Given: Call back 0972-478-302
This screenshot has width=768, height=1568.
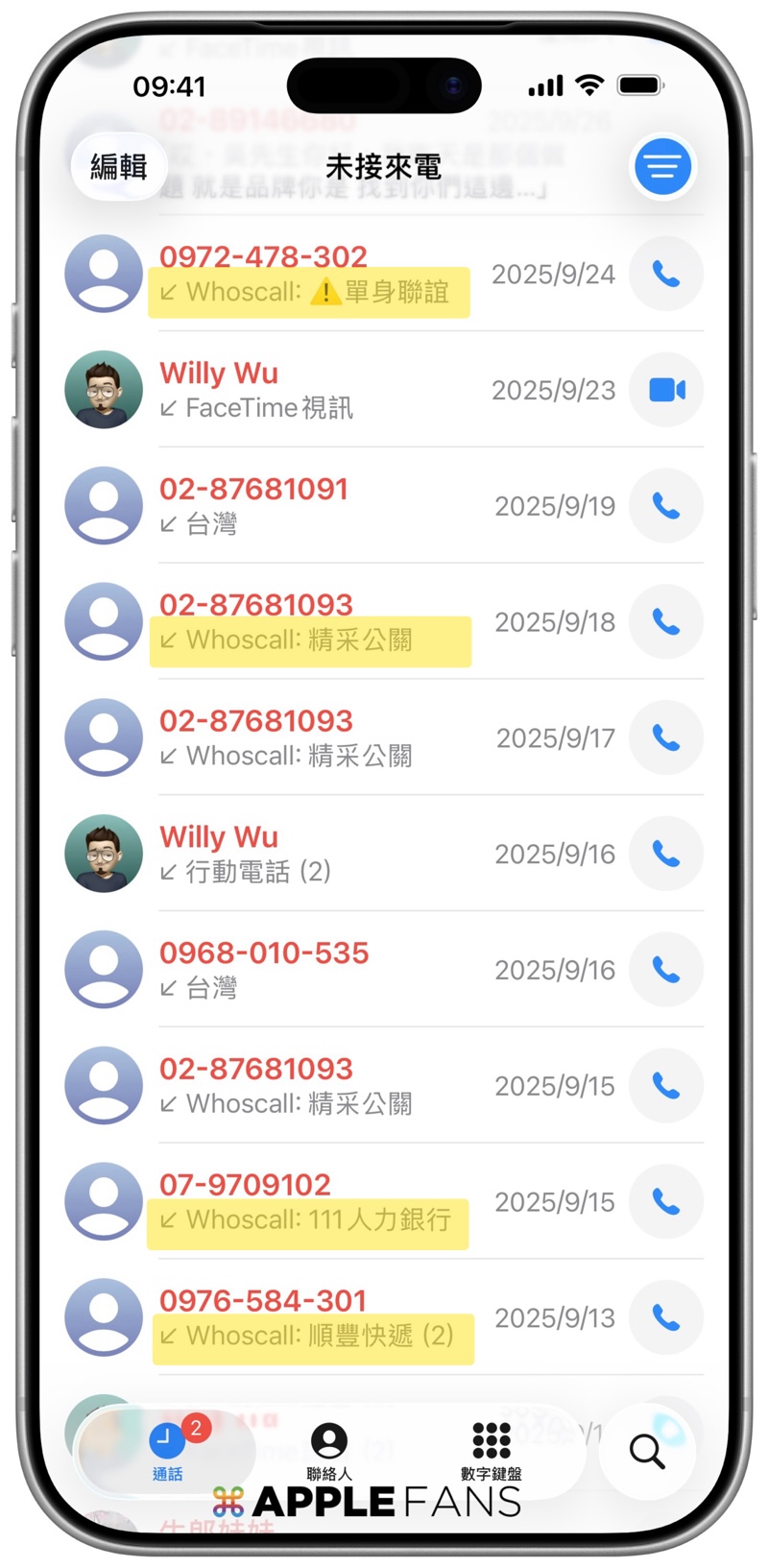Looking at the screenshot, I should (666, 275).
